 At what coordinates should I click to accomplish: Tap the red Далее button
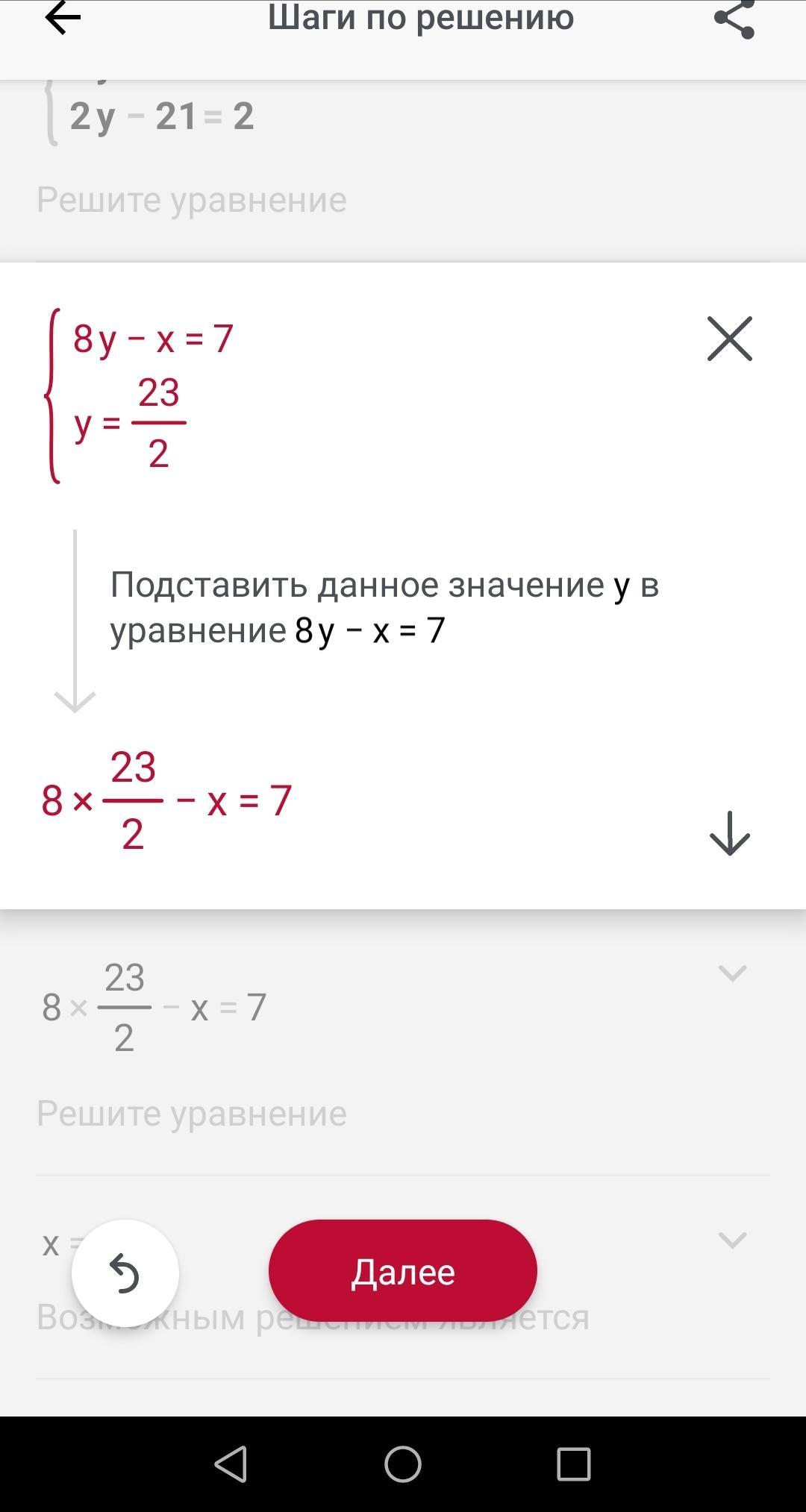(x=402, y=1271)
